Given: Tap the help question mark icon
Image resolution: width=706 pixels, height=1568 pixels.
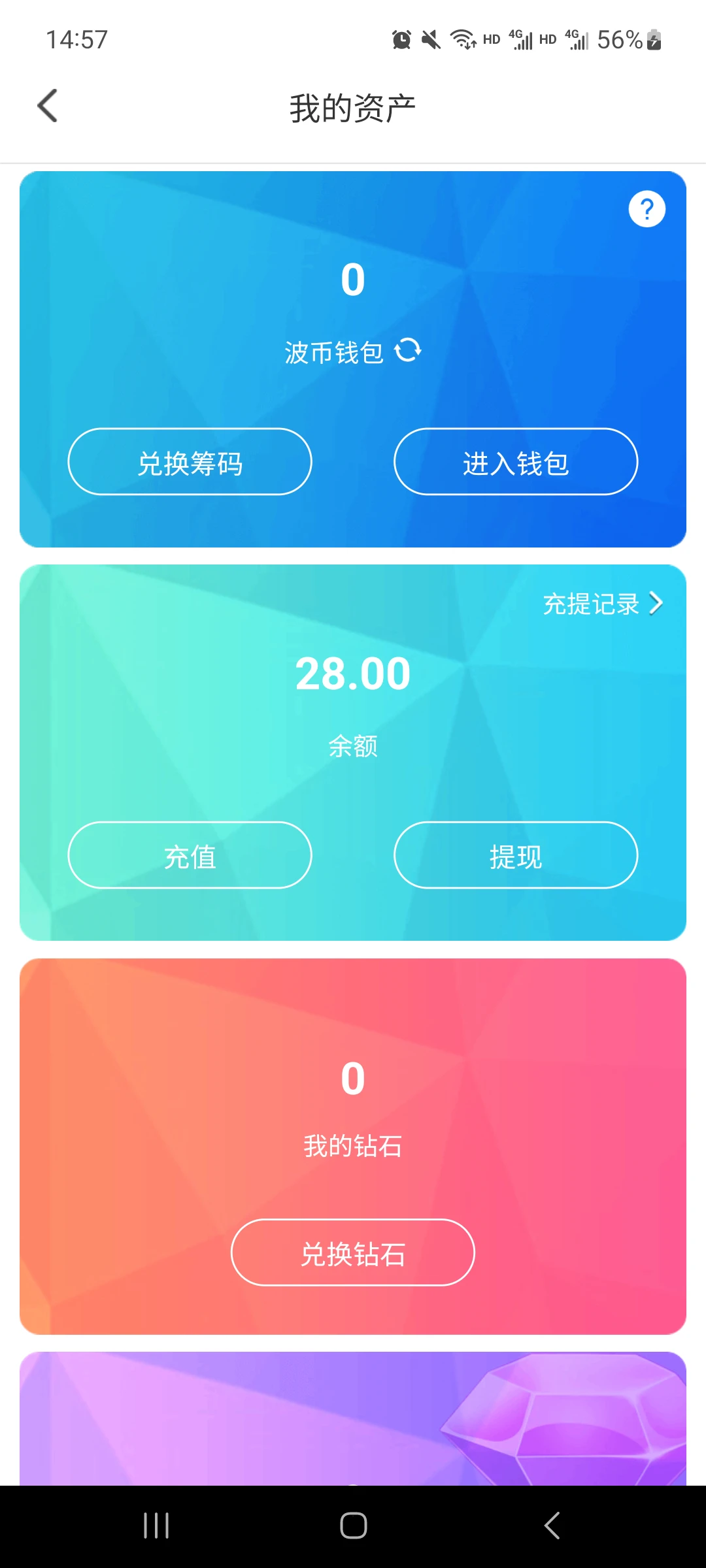Looking at the screenshot, I should (647, 208).
